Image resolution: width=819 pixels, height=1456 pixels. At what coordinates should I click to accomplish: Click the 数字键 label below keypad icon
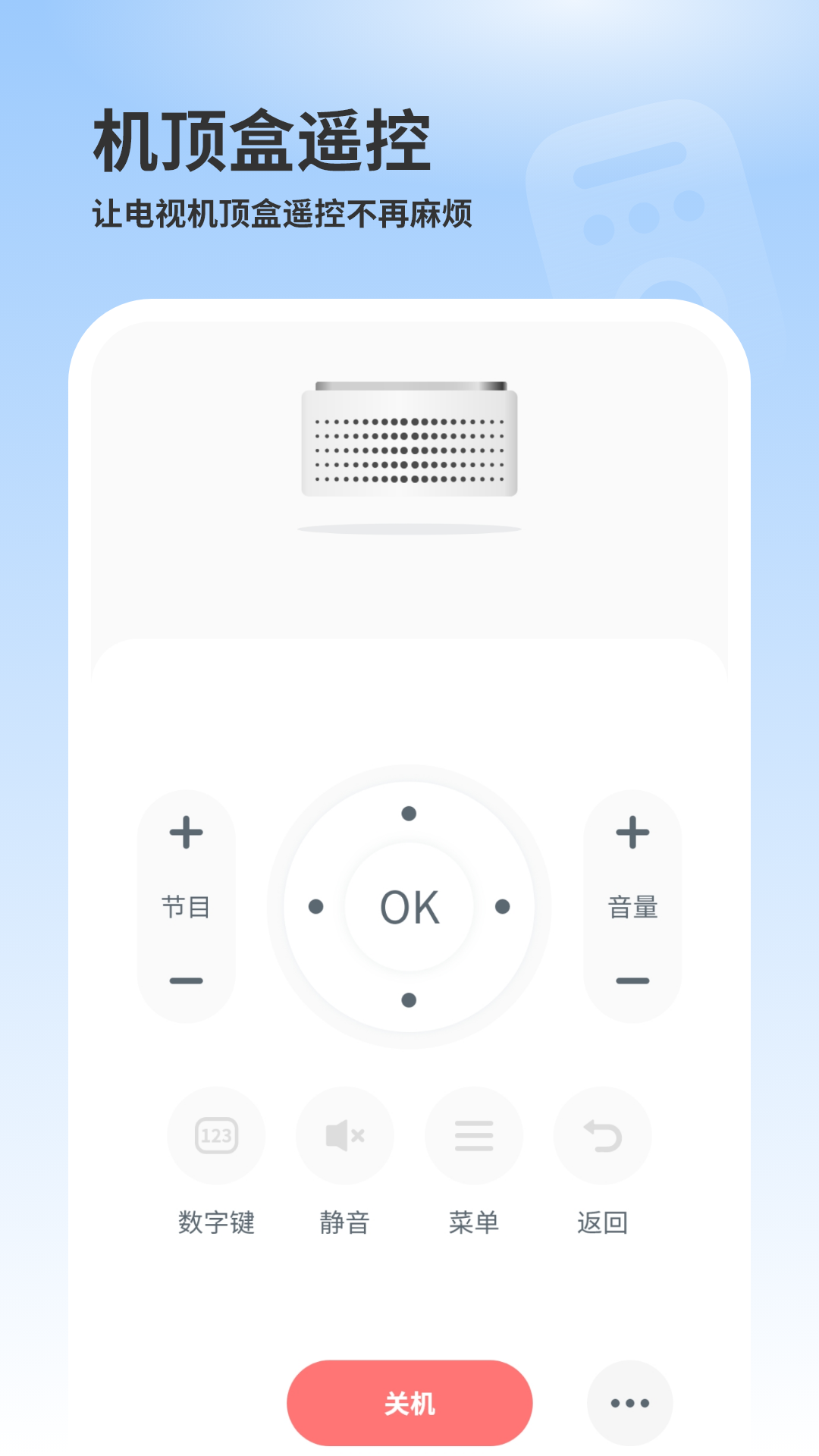(x=216, y=1219)
